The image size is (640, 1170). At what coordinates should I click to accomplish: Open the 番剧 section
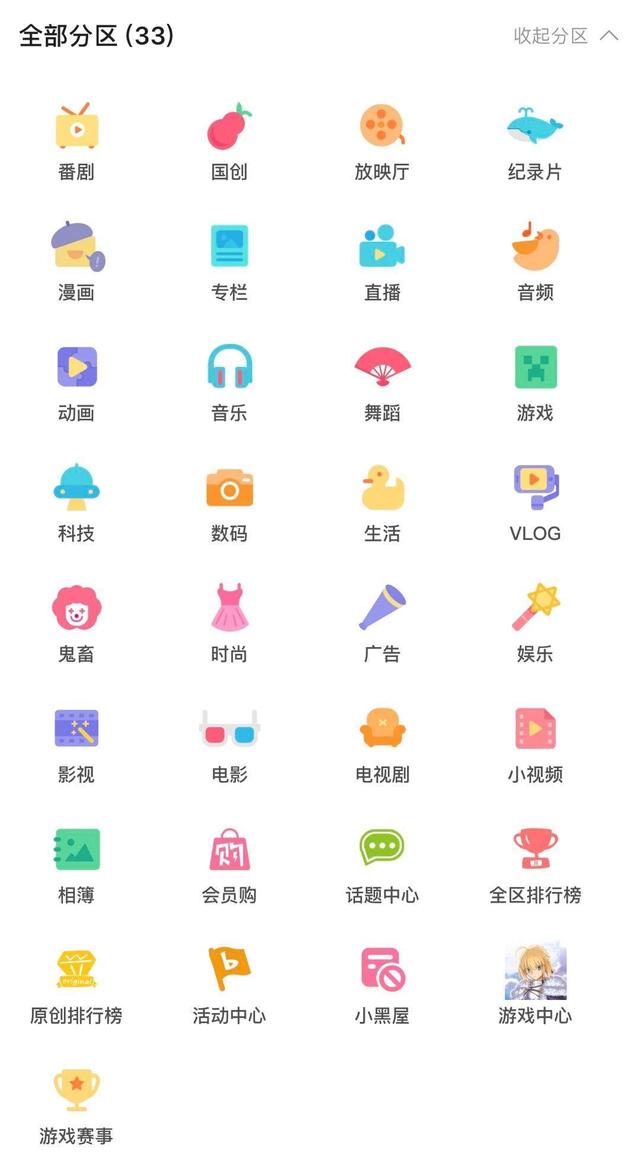point(76,140)
